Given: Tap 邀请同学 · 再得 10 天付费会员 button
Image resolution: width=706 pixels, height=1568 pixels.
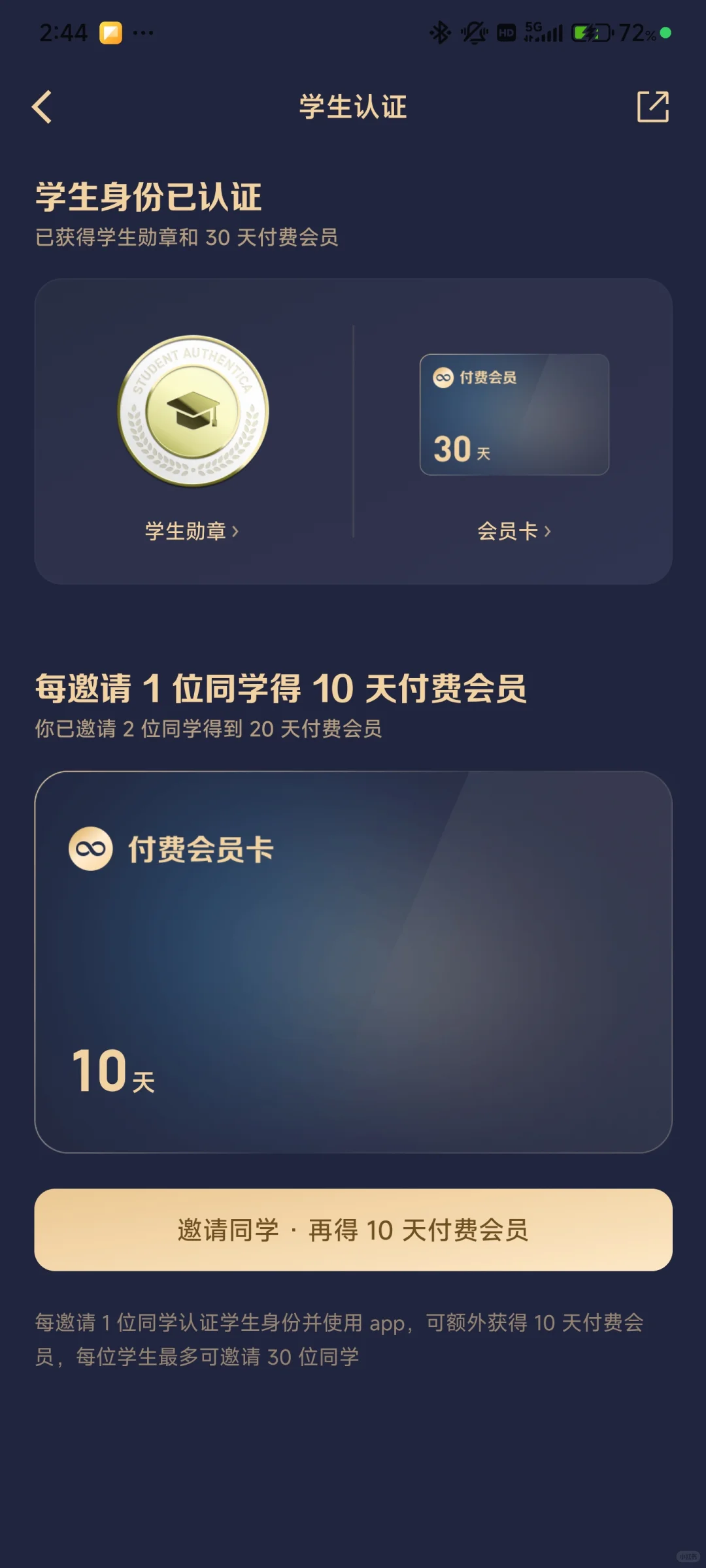Looking at the screenshot, I should (353, 1230).
